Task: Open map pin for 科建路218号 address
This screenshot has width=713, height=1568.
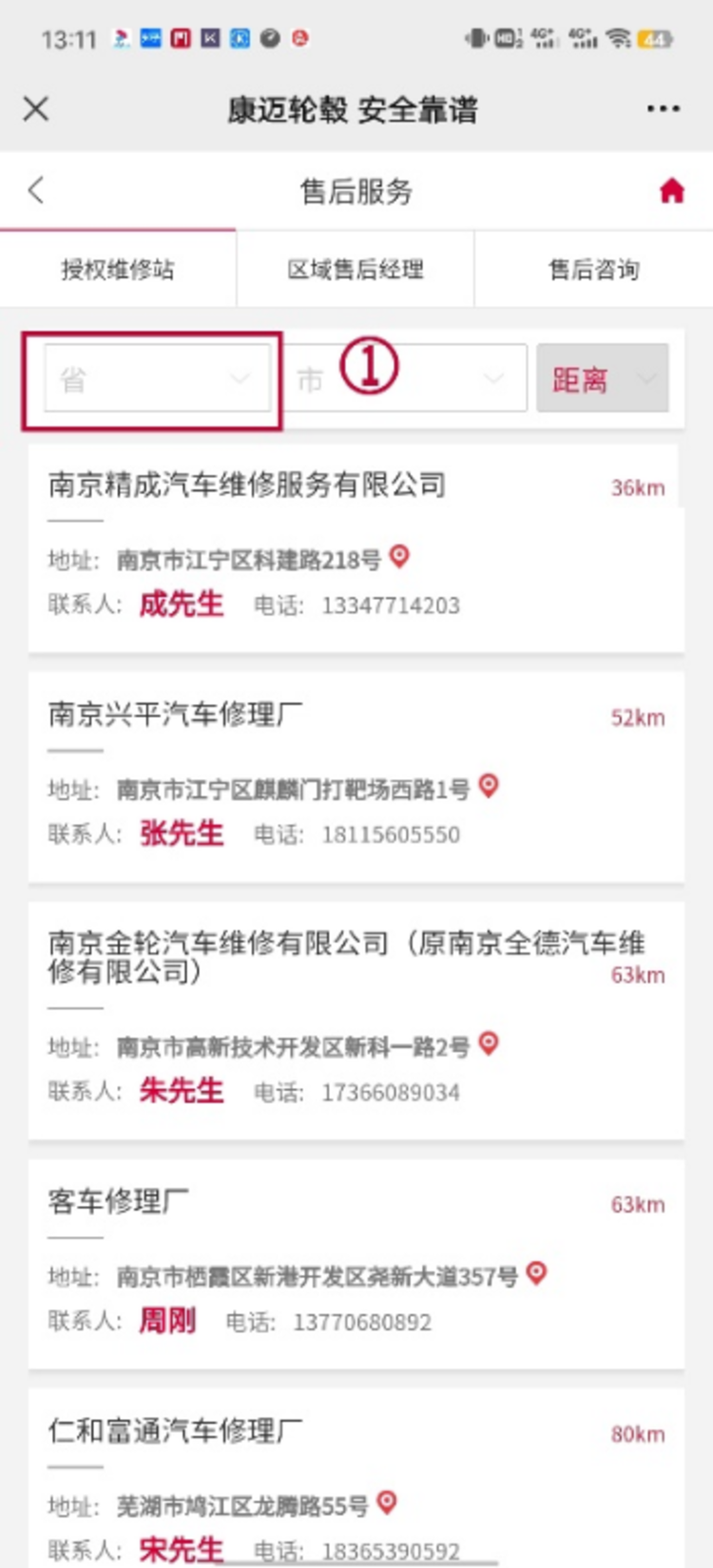Action: point(399,556)
